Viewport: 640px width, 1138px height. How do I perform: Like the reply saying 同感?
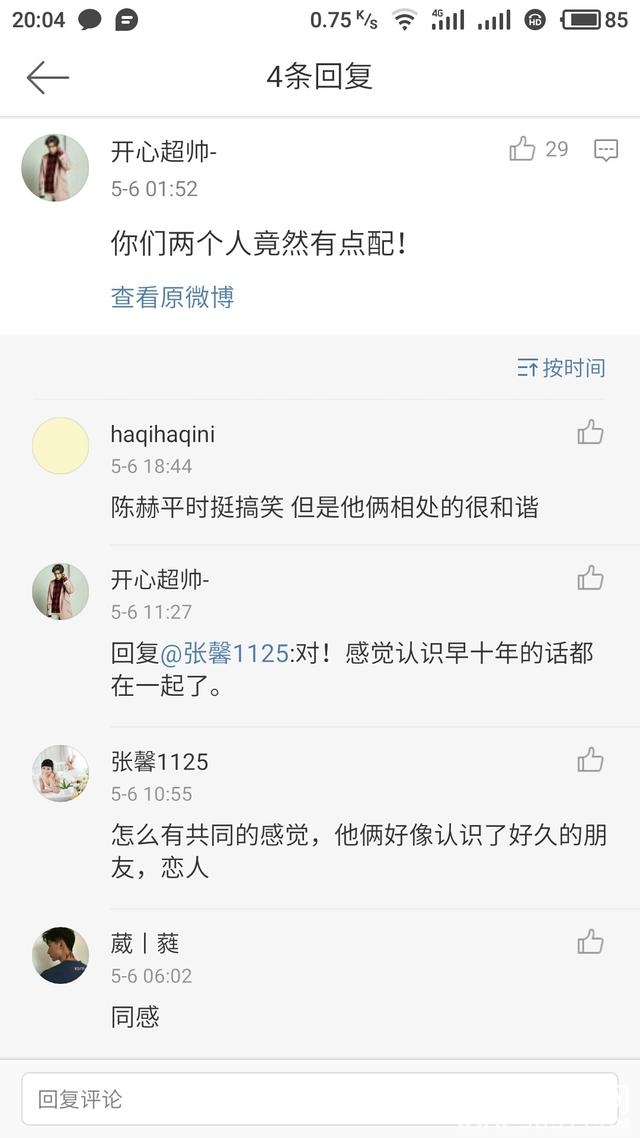coord(590,942)
